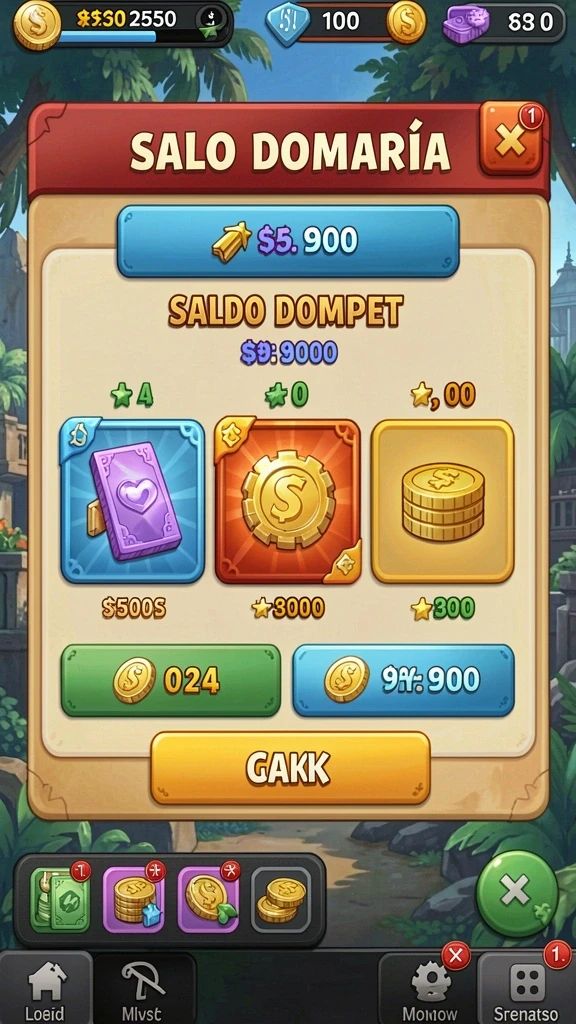The height and width of the screenshot is (1024, 576).
Task: Close the Salo Domaría dialog
Action: point(511,138)
